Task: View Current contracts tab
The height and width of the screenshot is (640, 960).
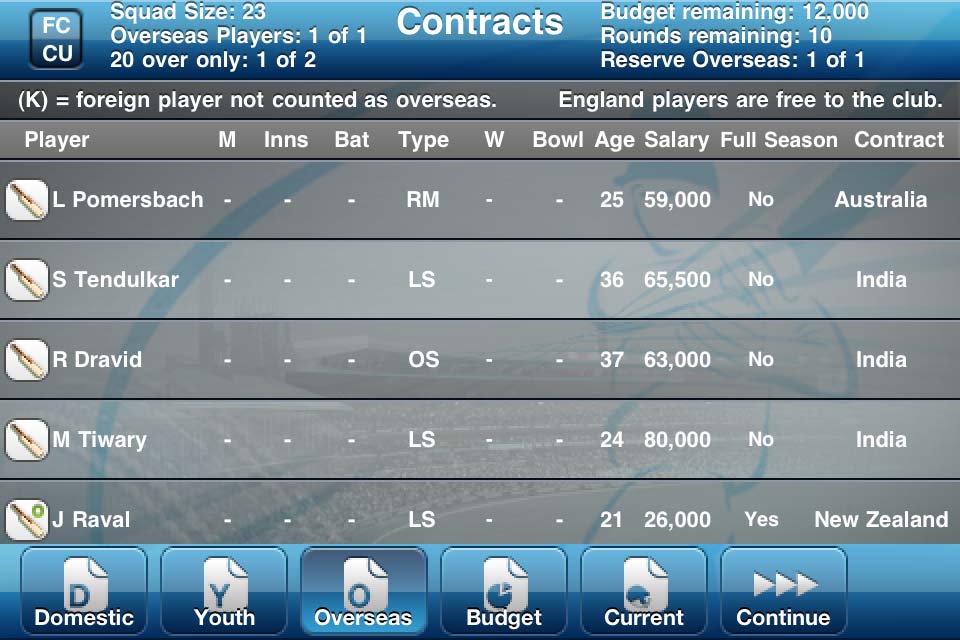Action: [x=644, y=592]
